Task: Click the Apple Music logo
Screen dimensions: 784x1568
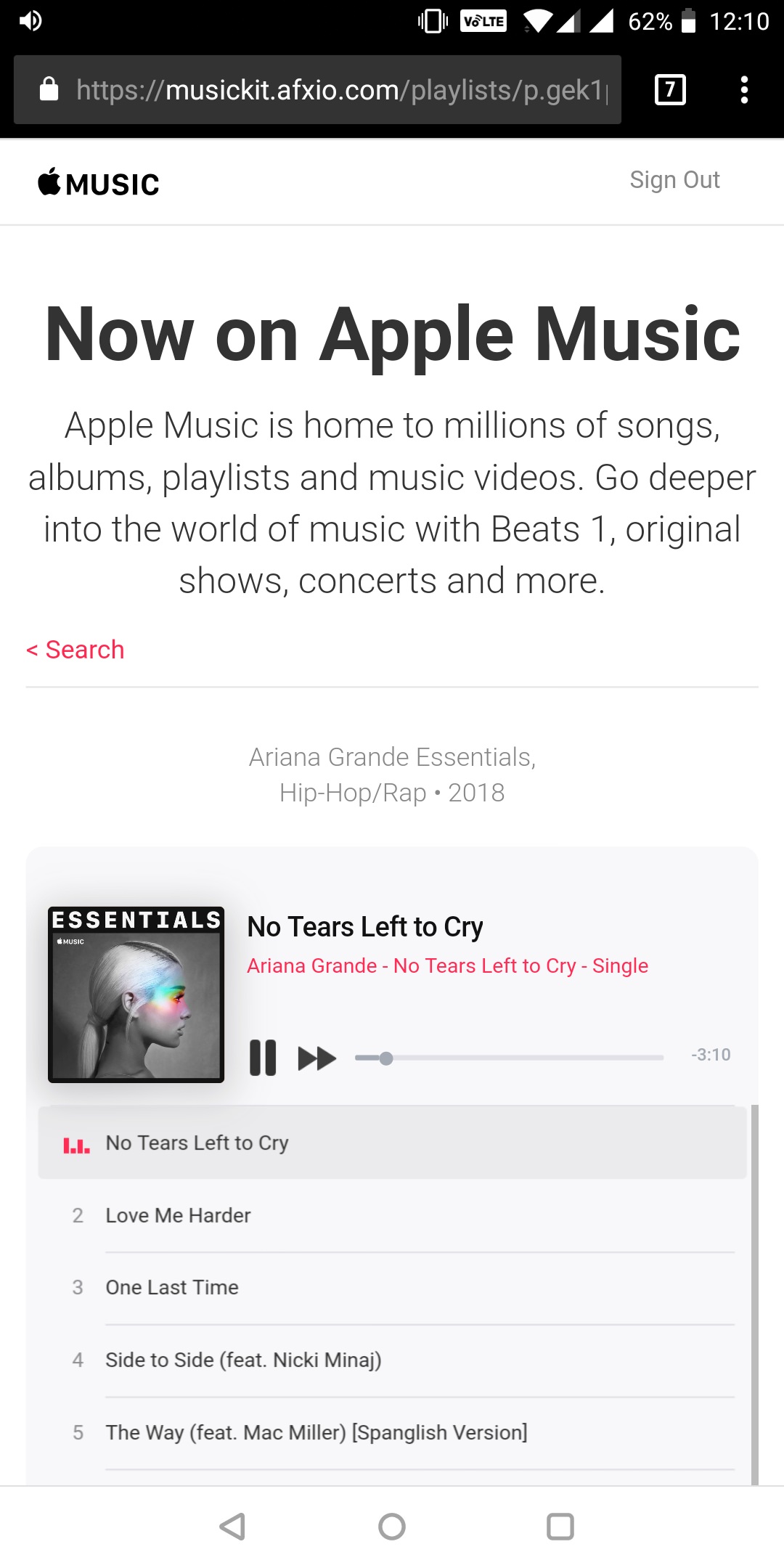Action: (99, 183)
